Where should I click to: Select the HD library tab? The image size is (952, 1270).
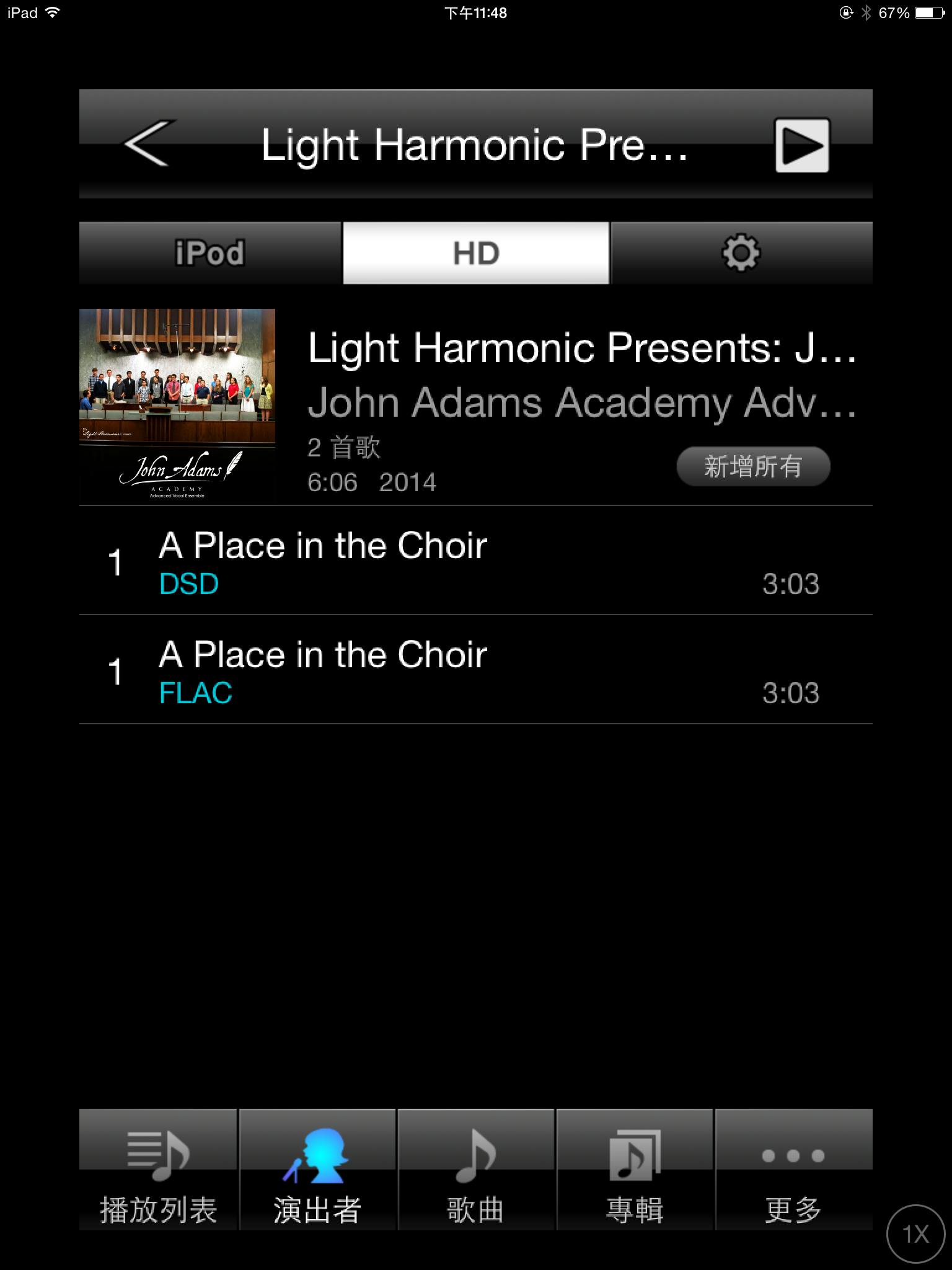coord(476,253)
